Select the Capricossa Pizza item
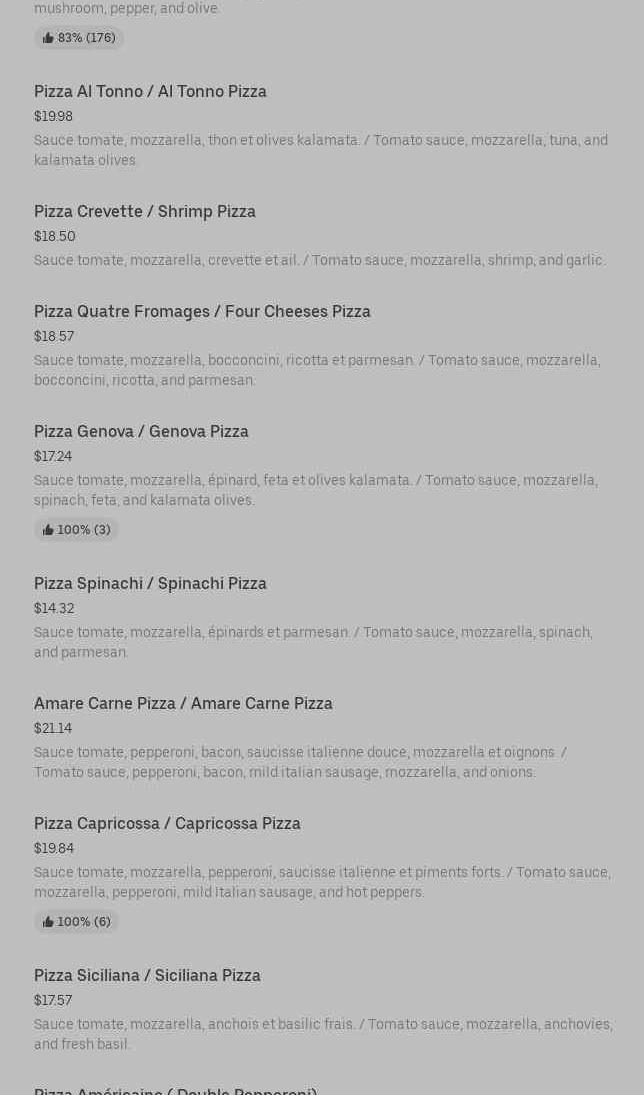This screenshot has height=1095, width=644. 167,823
